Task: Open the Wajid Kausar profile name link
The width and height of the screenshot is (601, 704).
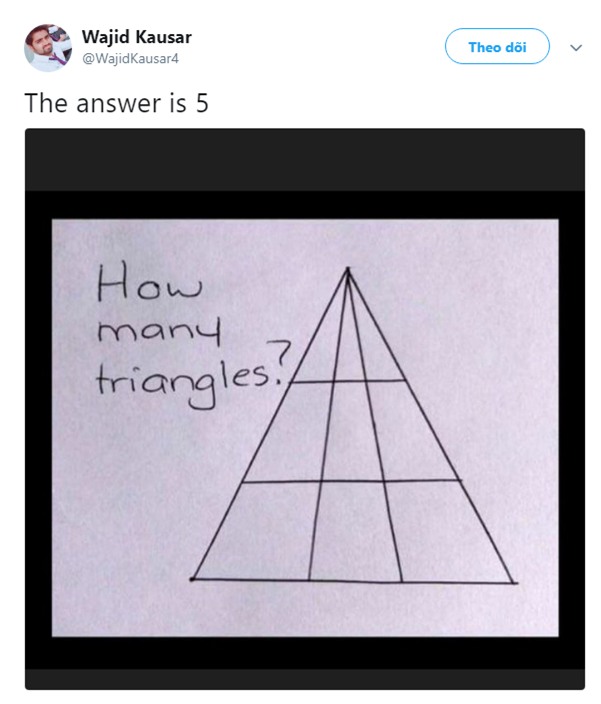Action: (x=136, y=37)
